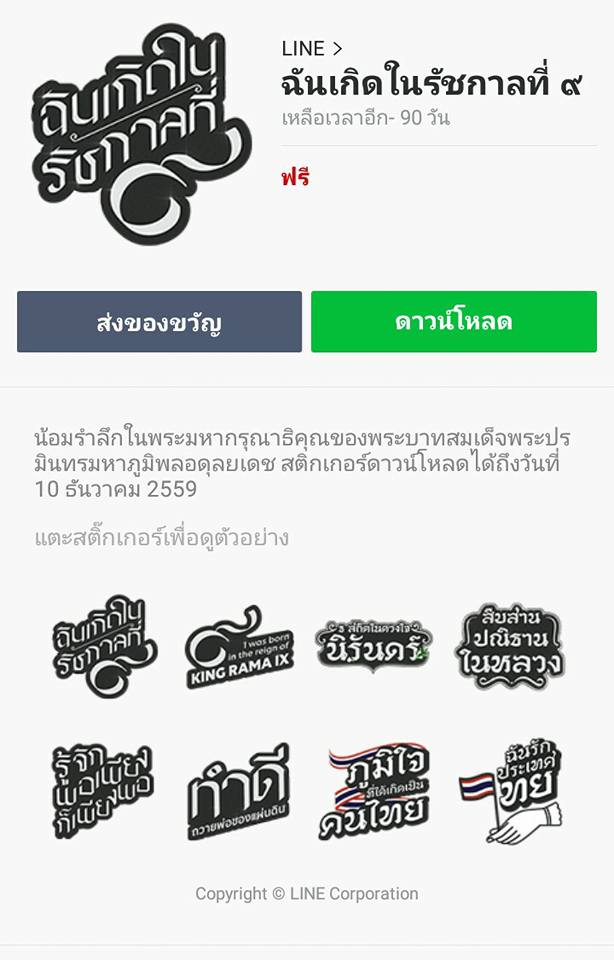Download the sticker set with ดาวน์โหลด
The height and width of the screenshot is (960, 614).
coord(453,322)
